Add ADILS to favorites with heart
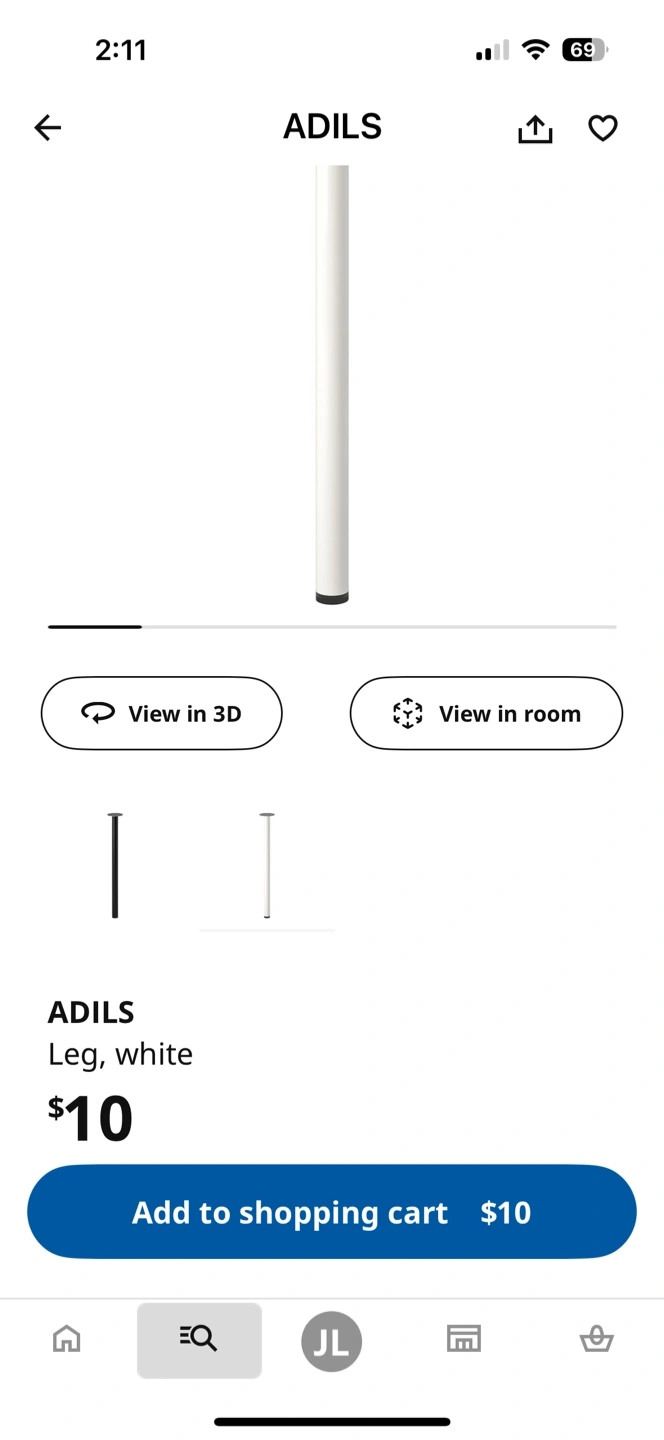This screenshot has height=1440, width=664. 602,128
